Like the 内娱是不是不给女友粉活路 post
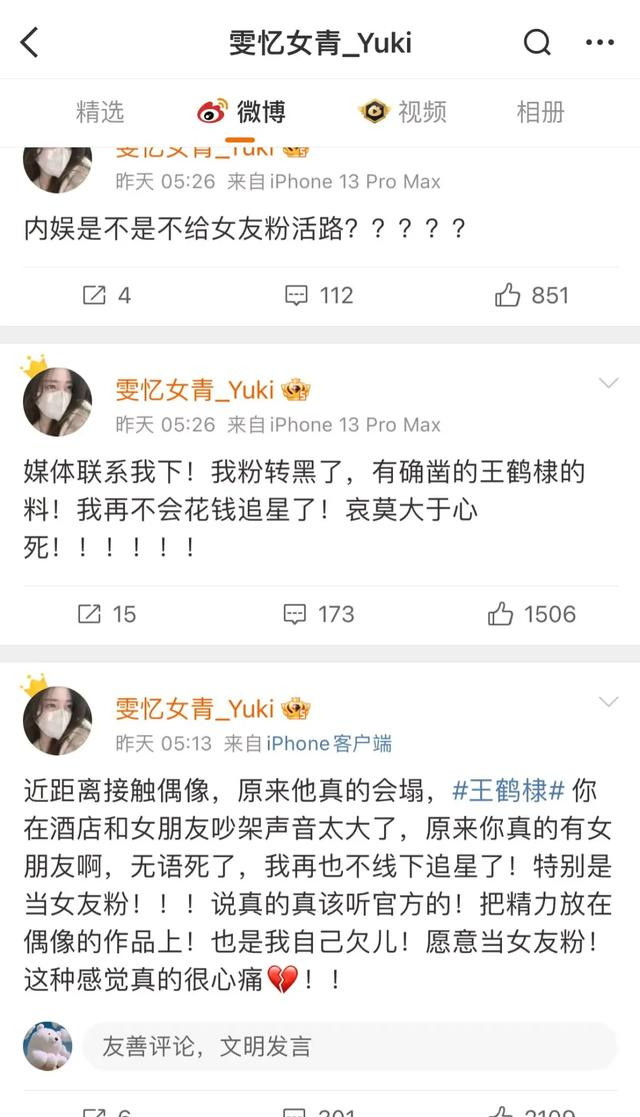The width and height of the screenshot is (640, 1117). [531, 295]
